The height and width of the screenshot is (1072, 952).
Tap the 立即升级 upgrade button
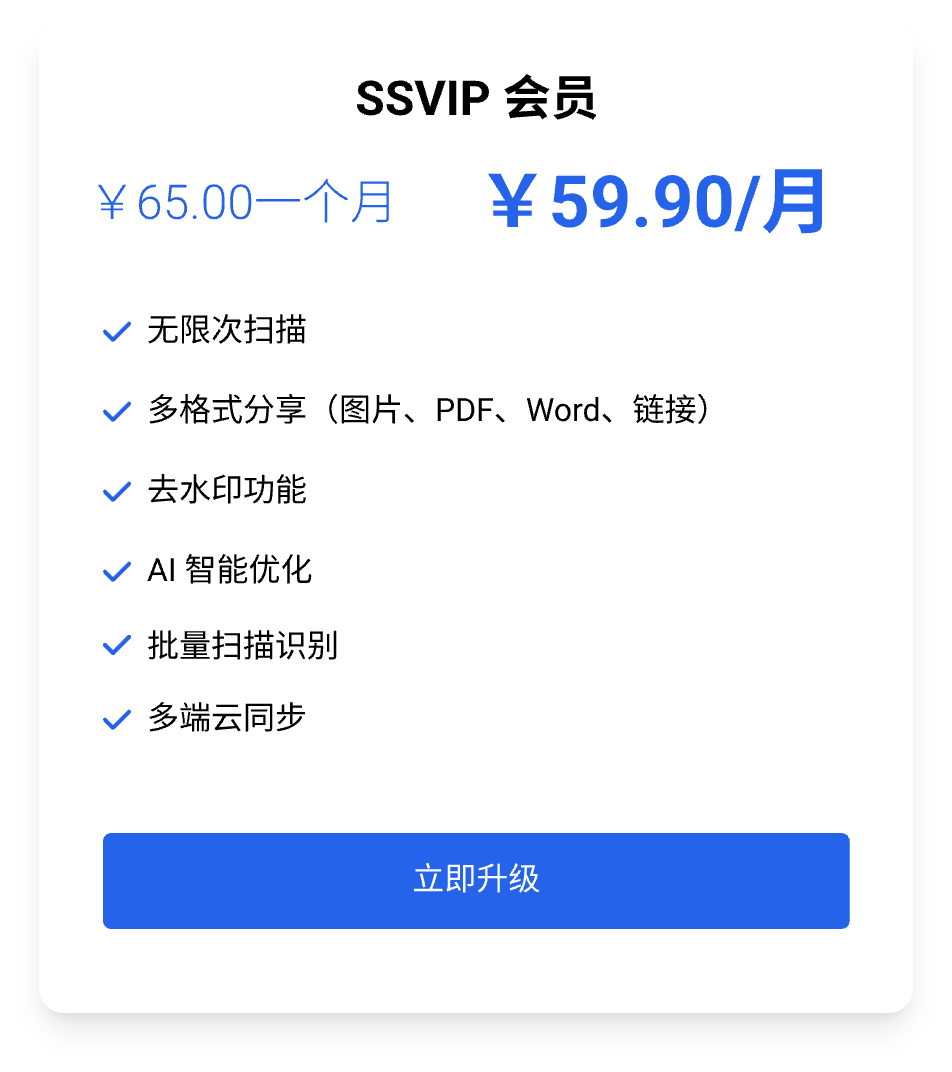(476, 880)
